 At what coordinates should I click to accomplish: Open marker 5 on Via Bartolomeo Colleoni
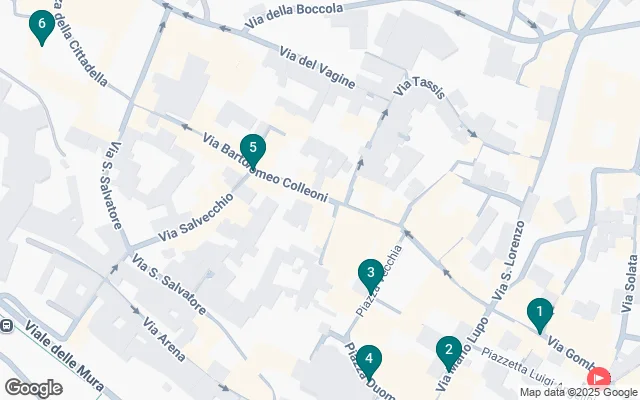(x=253, y=150)
